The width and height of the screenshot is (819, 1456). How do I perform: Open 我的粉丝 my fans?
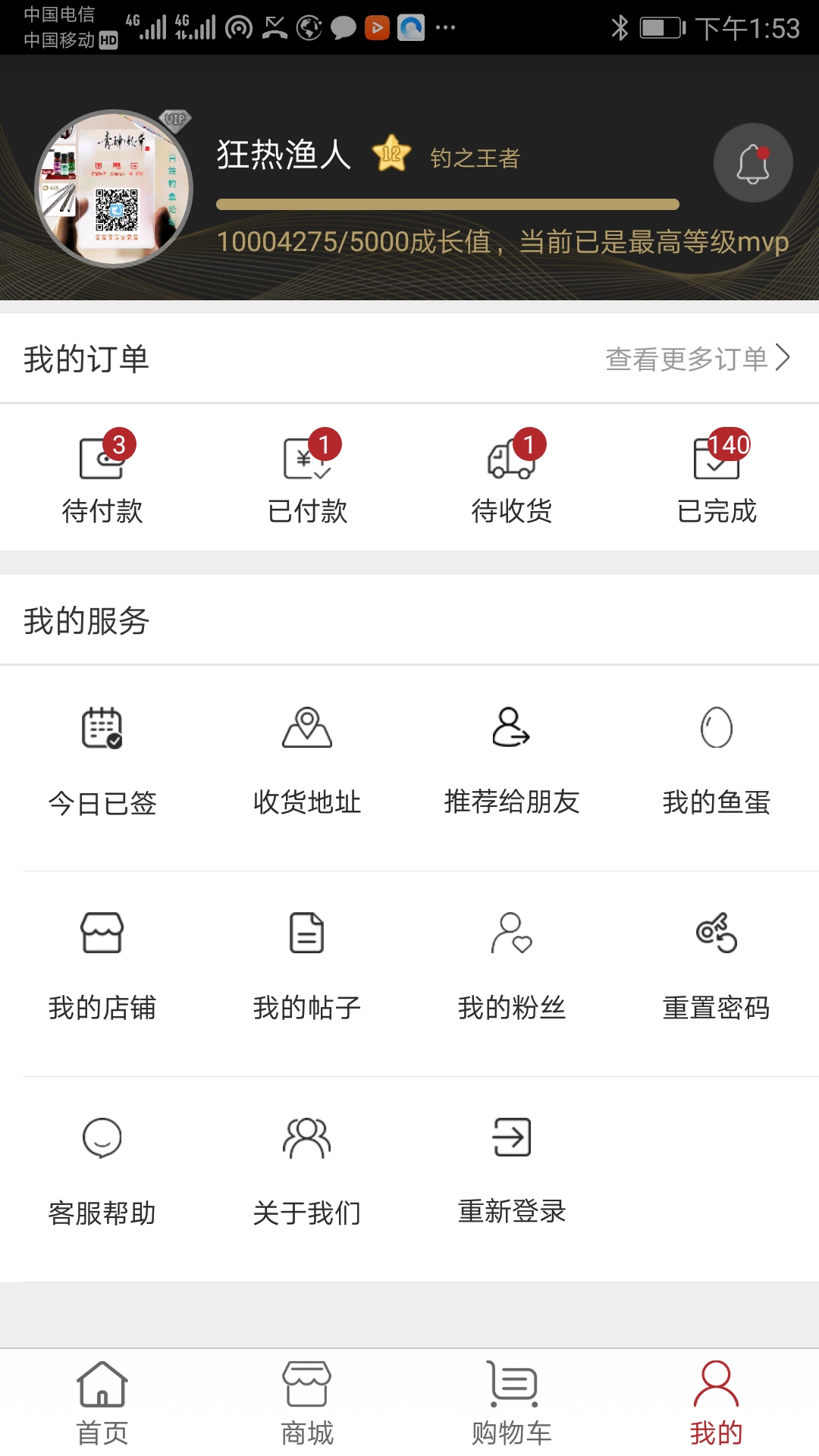point(512,967)
